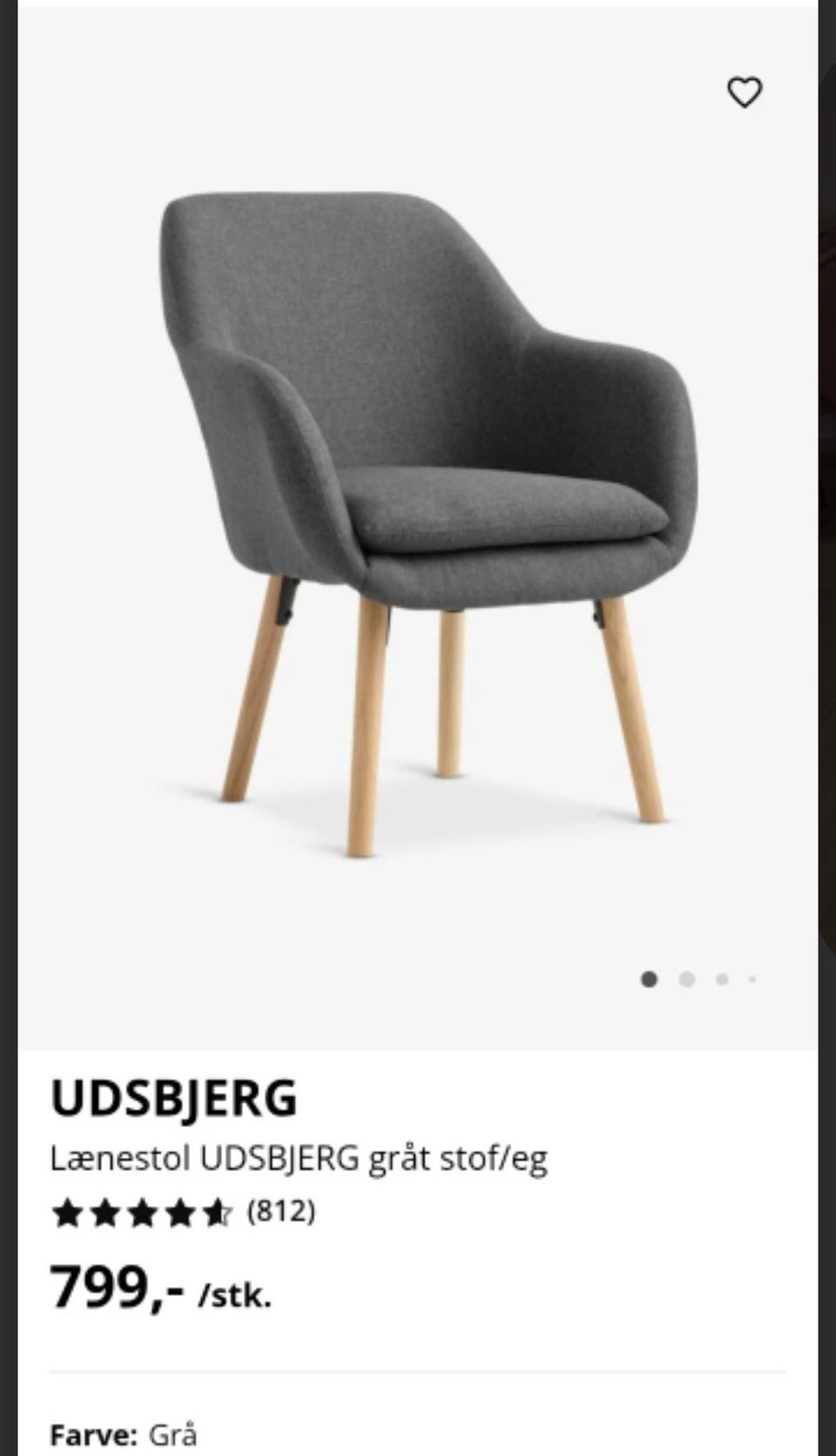Click the Lænestol gråt stof/eg description

[x=299, y=1157]
